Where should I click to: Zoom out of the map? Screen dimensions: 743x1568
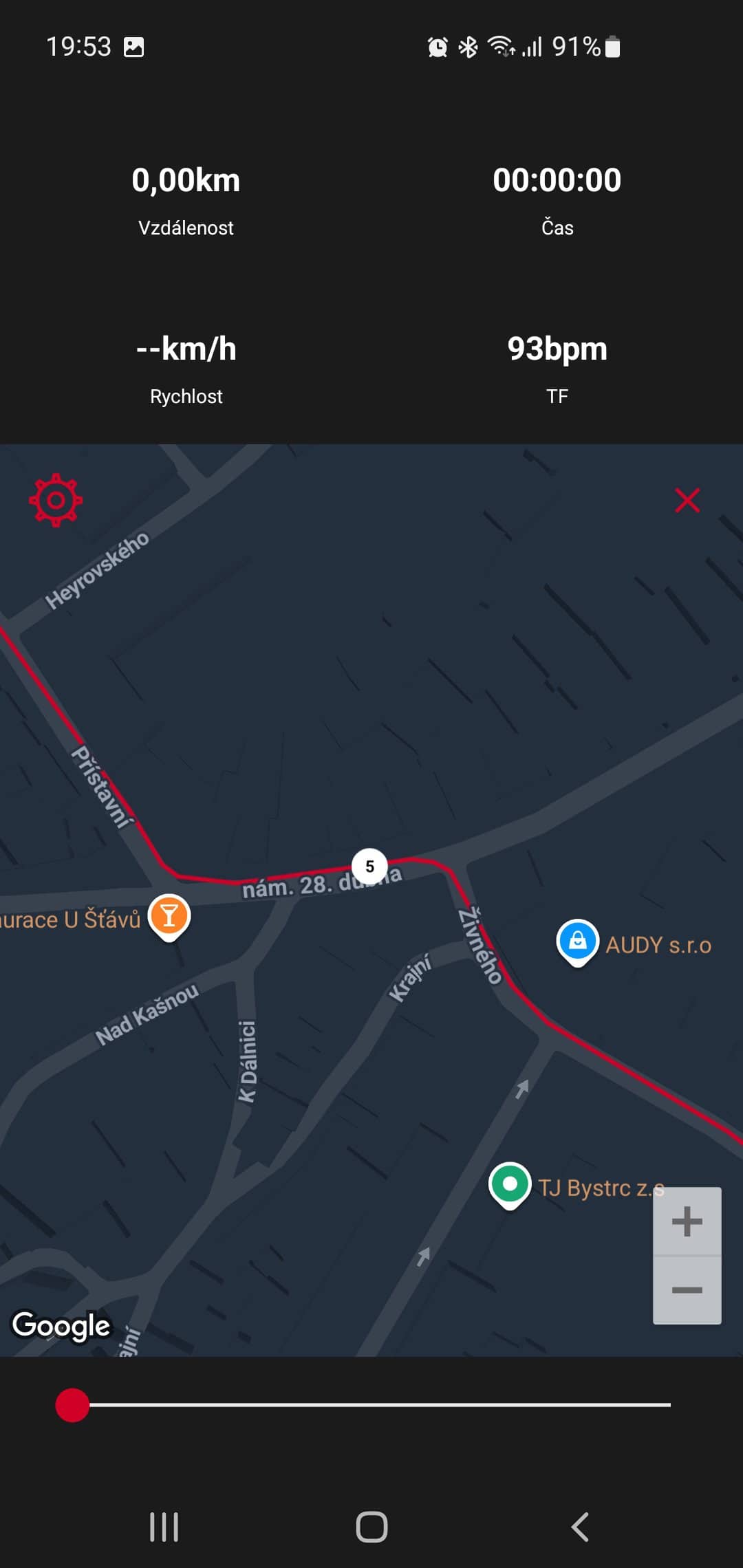687,1289
